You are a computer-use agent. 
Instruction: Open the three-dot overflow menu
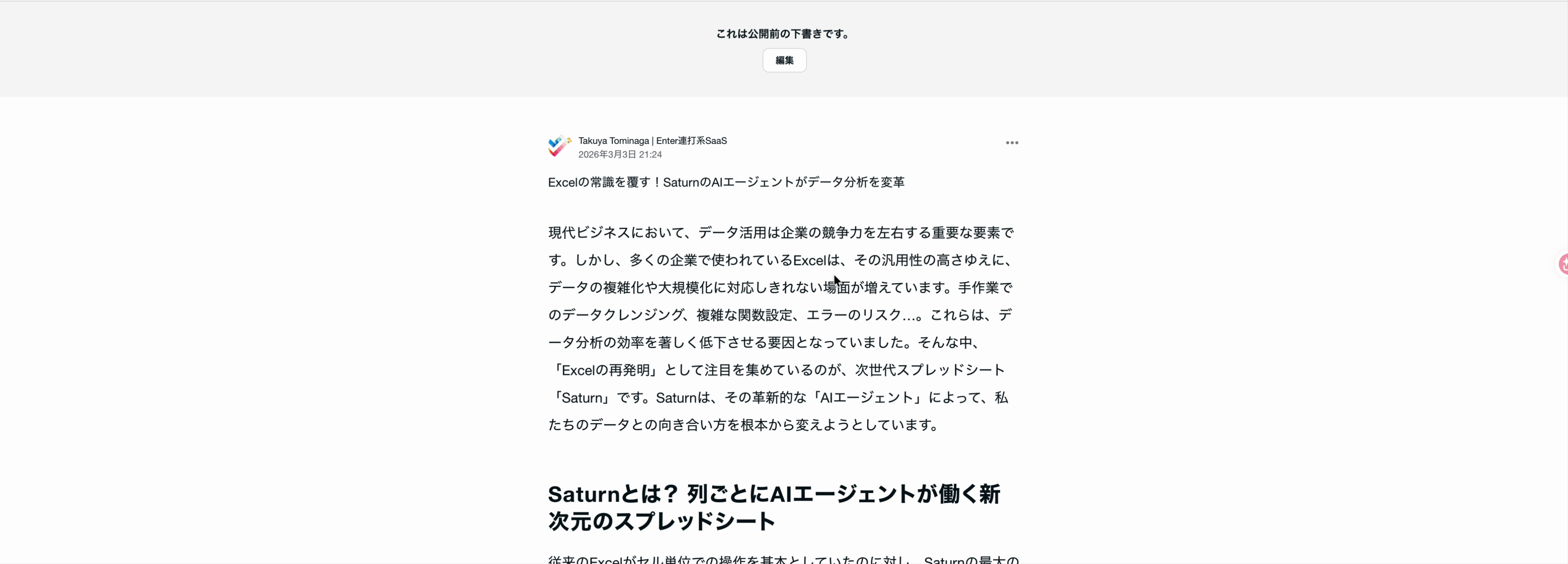tap(1012, 142)
